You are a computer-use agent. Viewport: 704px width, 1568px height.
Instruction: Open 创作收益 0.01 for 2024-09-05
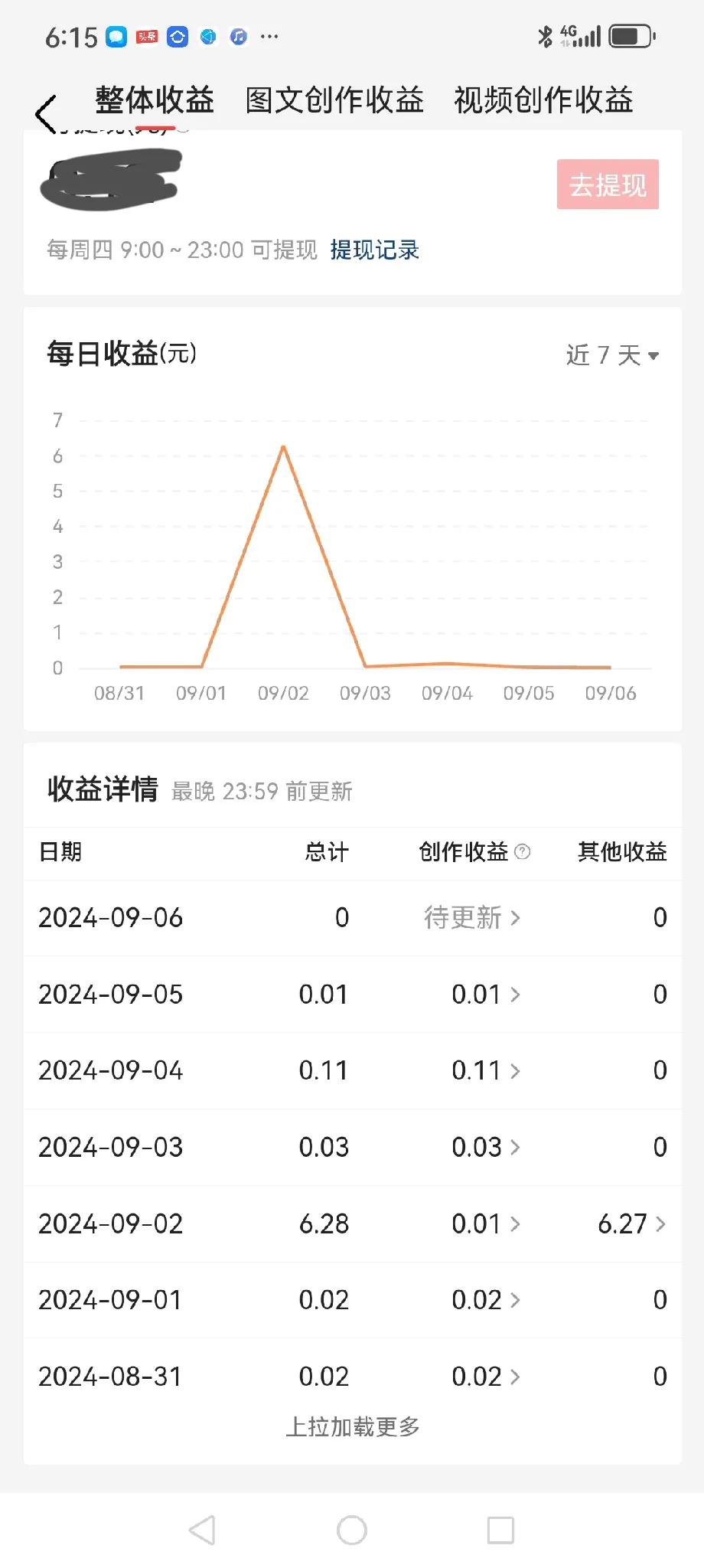[486, 994]
